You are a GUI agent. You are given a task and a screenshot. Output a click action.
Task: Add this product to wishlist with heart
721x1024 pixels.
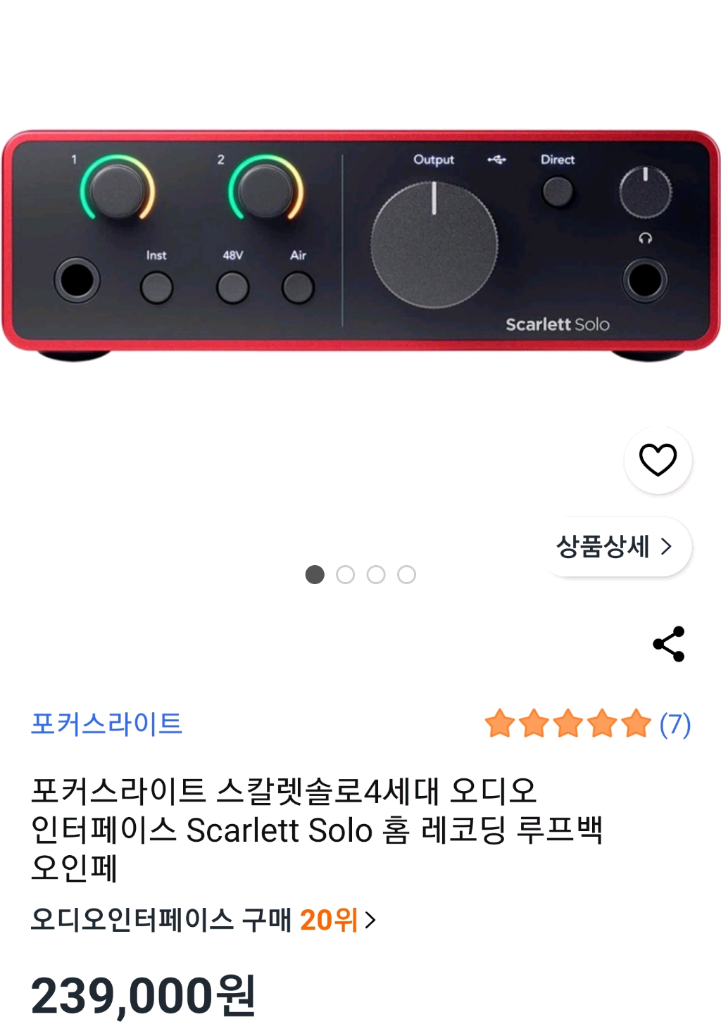click(658, 460)
